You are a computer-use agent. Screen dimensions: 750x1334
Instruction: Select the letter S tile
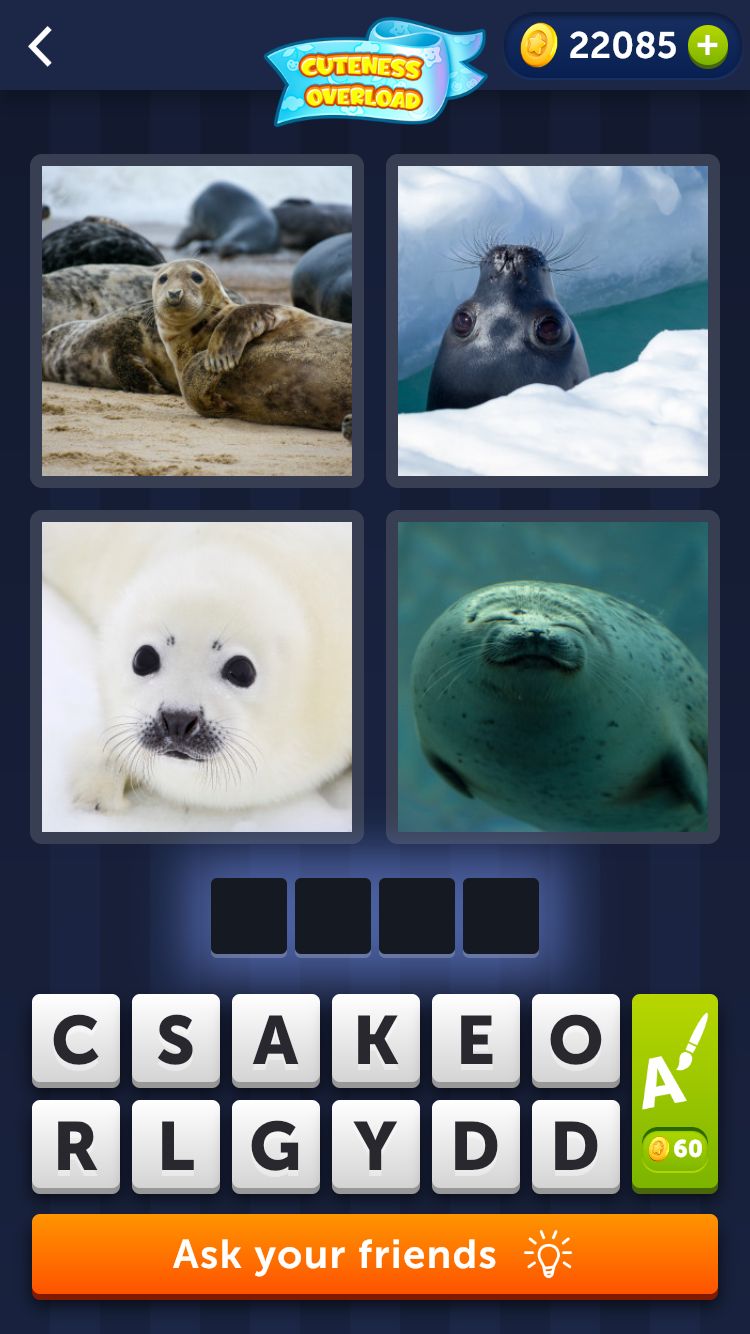click(x=176, y=1041)
